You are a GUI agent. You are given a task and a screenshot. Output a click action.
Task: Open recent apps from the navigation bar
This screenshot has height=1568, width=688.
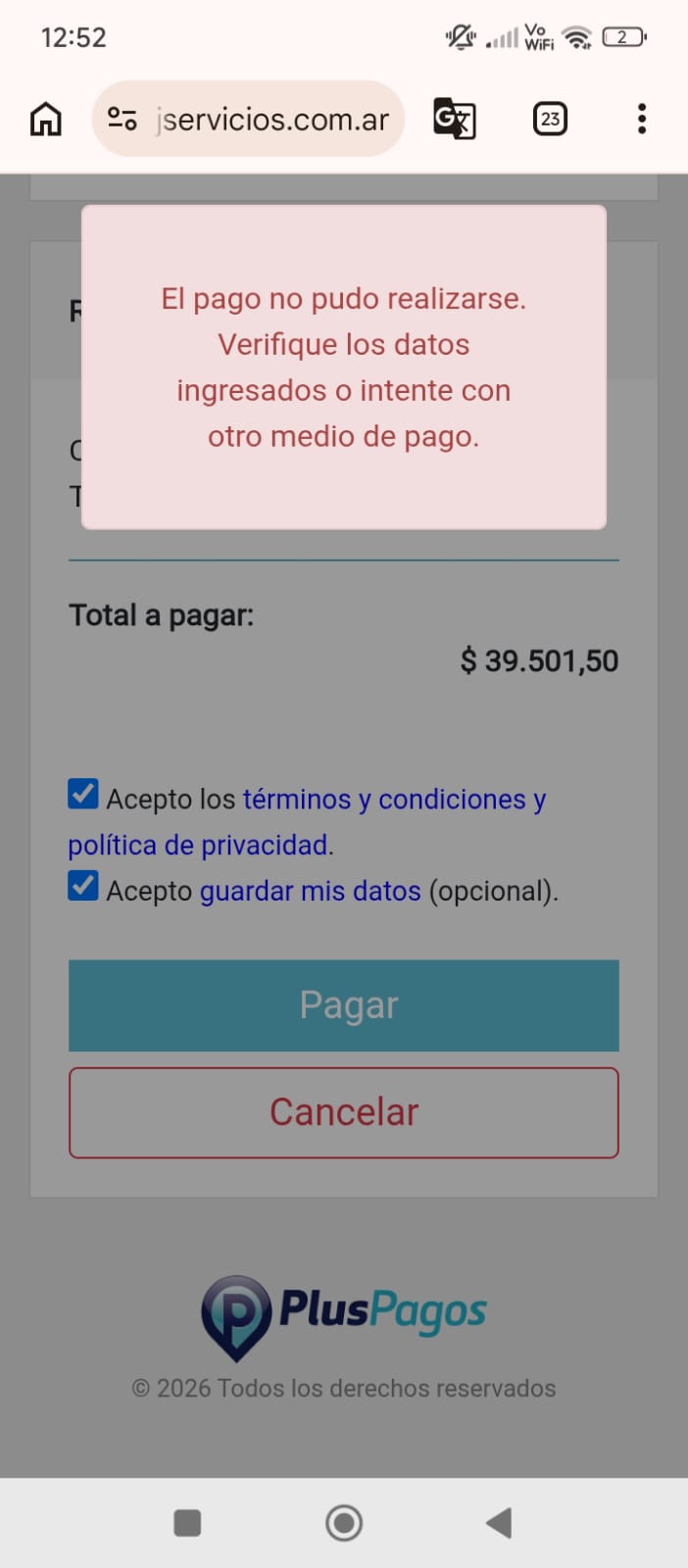(x=187, y=1523)
